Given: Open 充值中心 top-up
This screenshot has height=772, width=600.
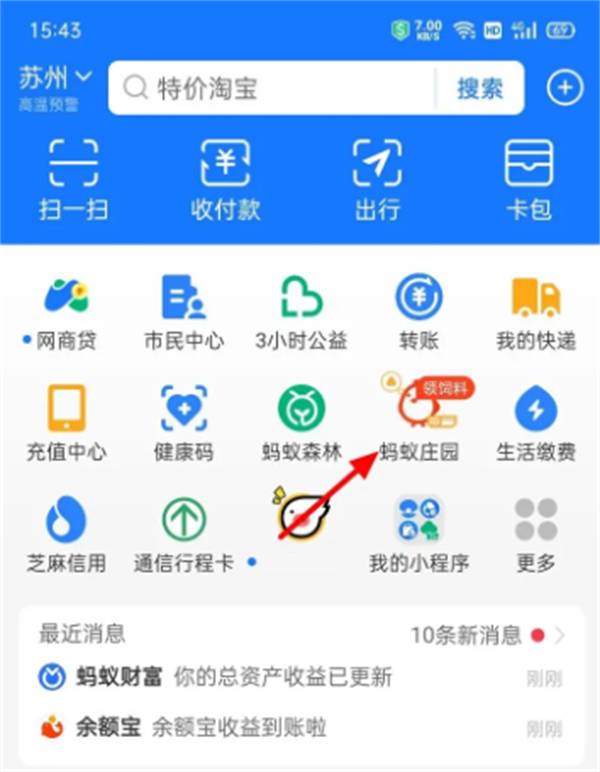Looking at the screenshot, I should click(66, 421).
